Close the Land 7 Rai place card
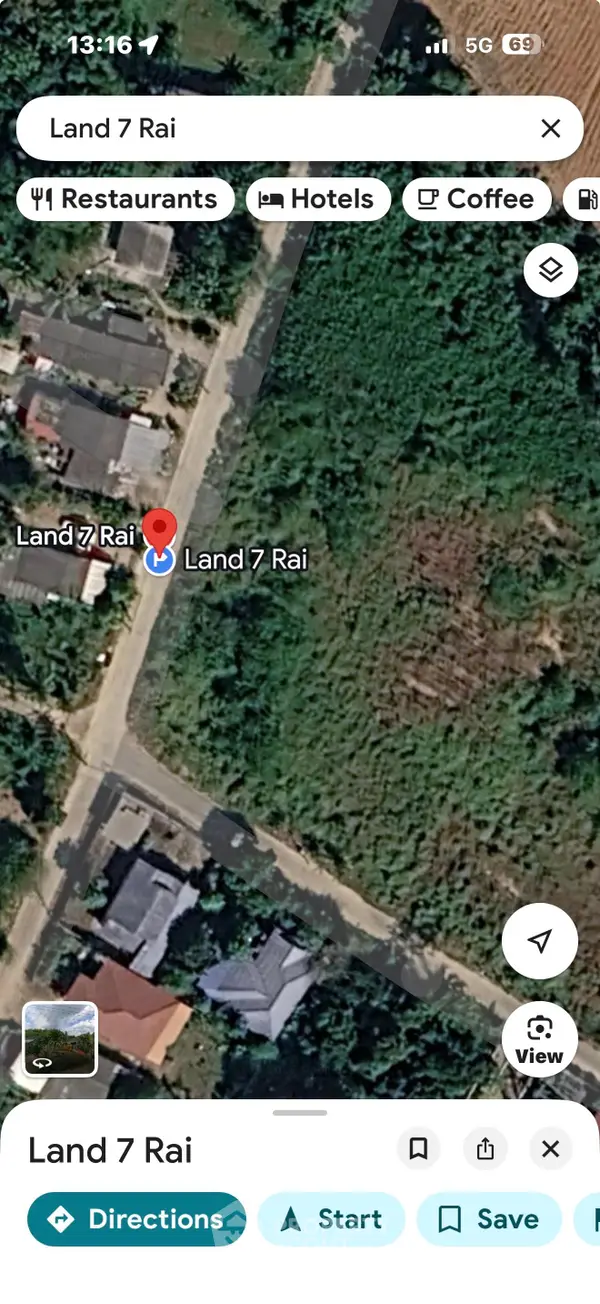This screenshot has height=1304, width=600. click(550, 1149)
